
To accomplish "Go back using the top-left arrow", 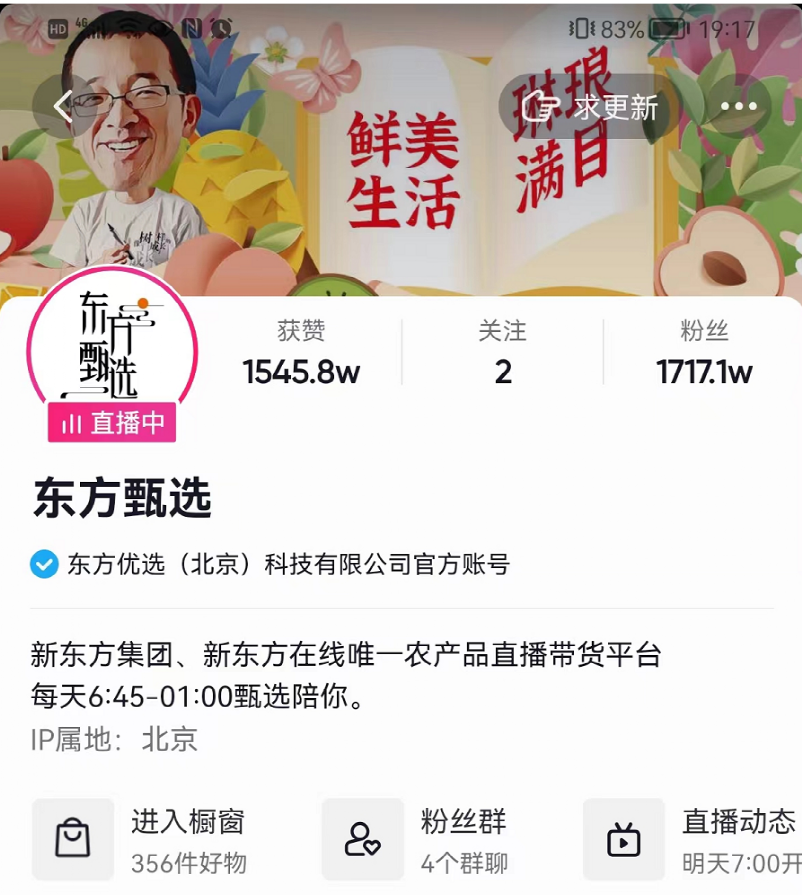I will (63, 106).
